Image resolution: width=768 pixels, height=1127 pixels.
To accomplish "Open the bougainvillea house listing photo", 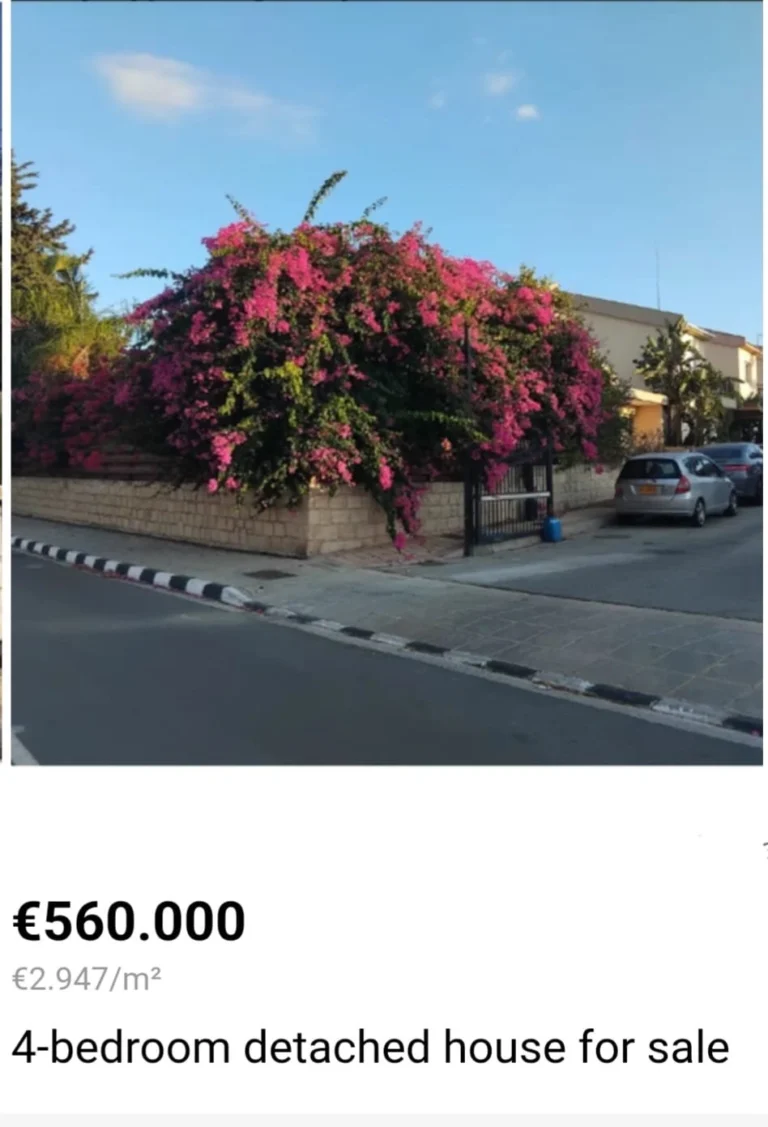I will pos(385,383).
